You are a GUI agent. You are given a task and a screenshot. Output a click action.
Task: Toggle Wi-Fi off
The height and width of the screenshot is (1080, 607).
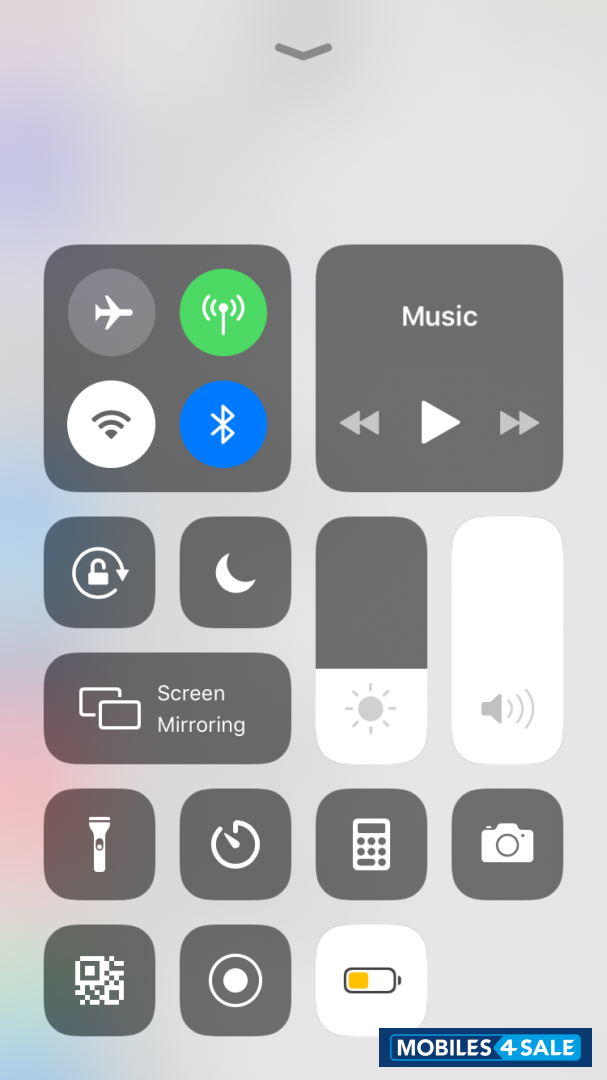(x=111, y=425)
